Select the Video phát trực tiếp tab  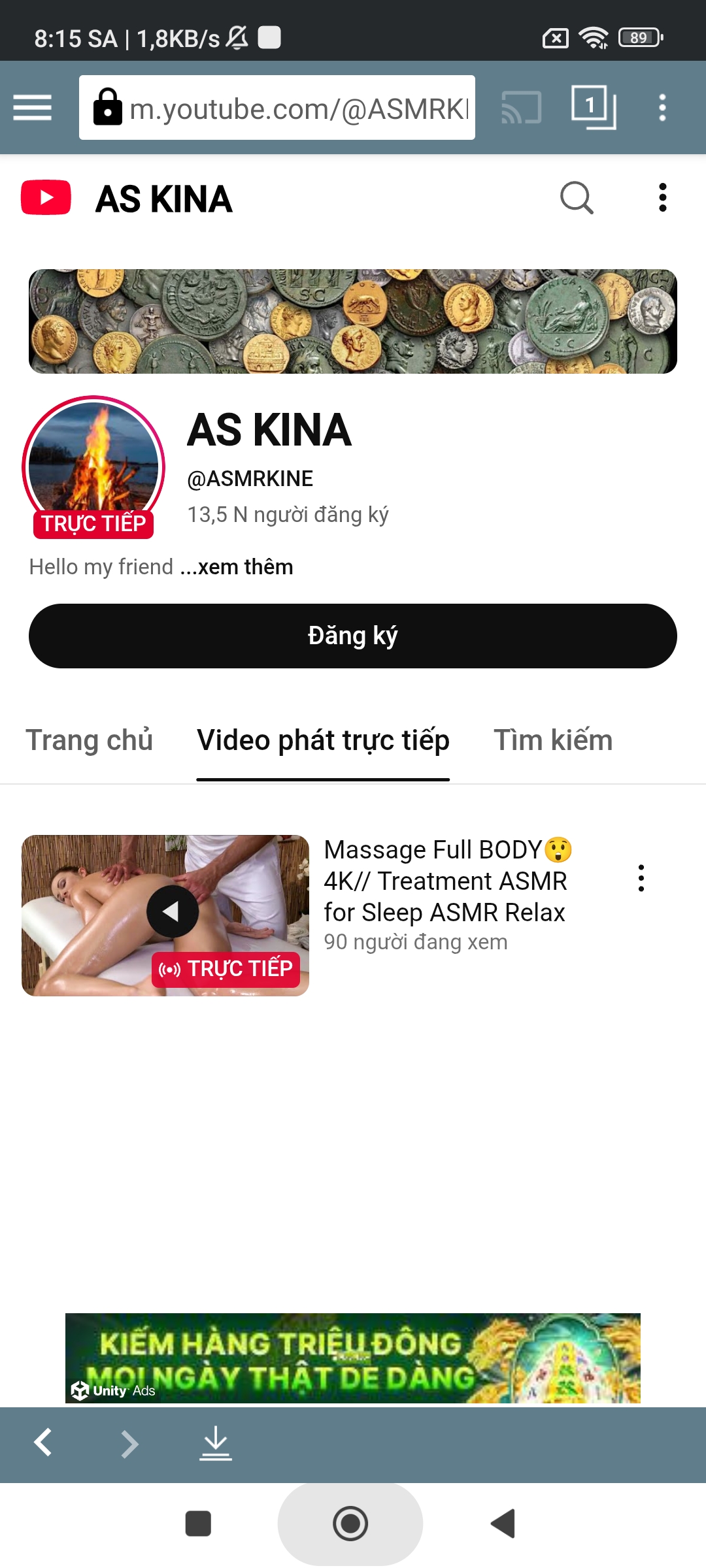323,740
